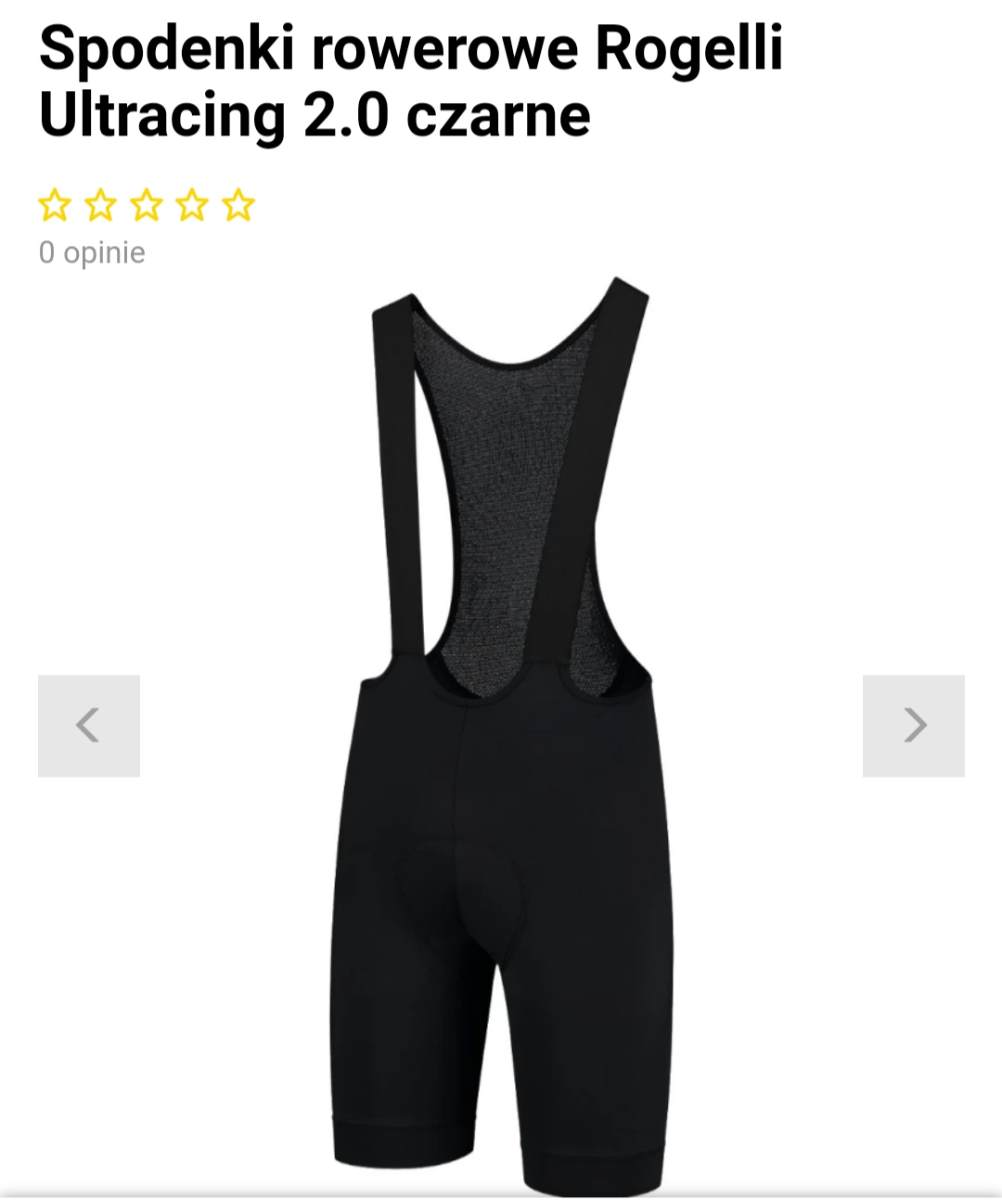The width and height of the screenshot is (1002, 1200).
Task: Show the next product image
Action: click(913, 725)
